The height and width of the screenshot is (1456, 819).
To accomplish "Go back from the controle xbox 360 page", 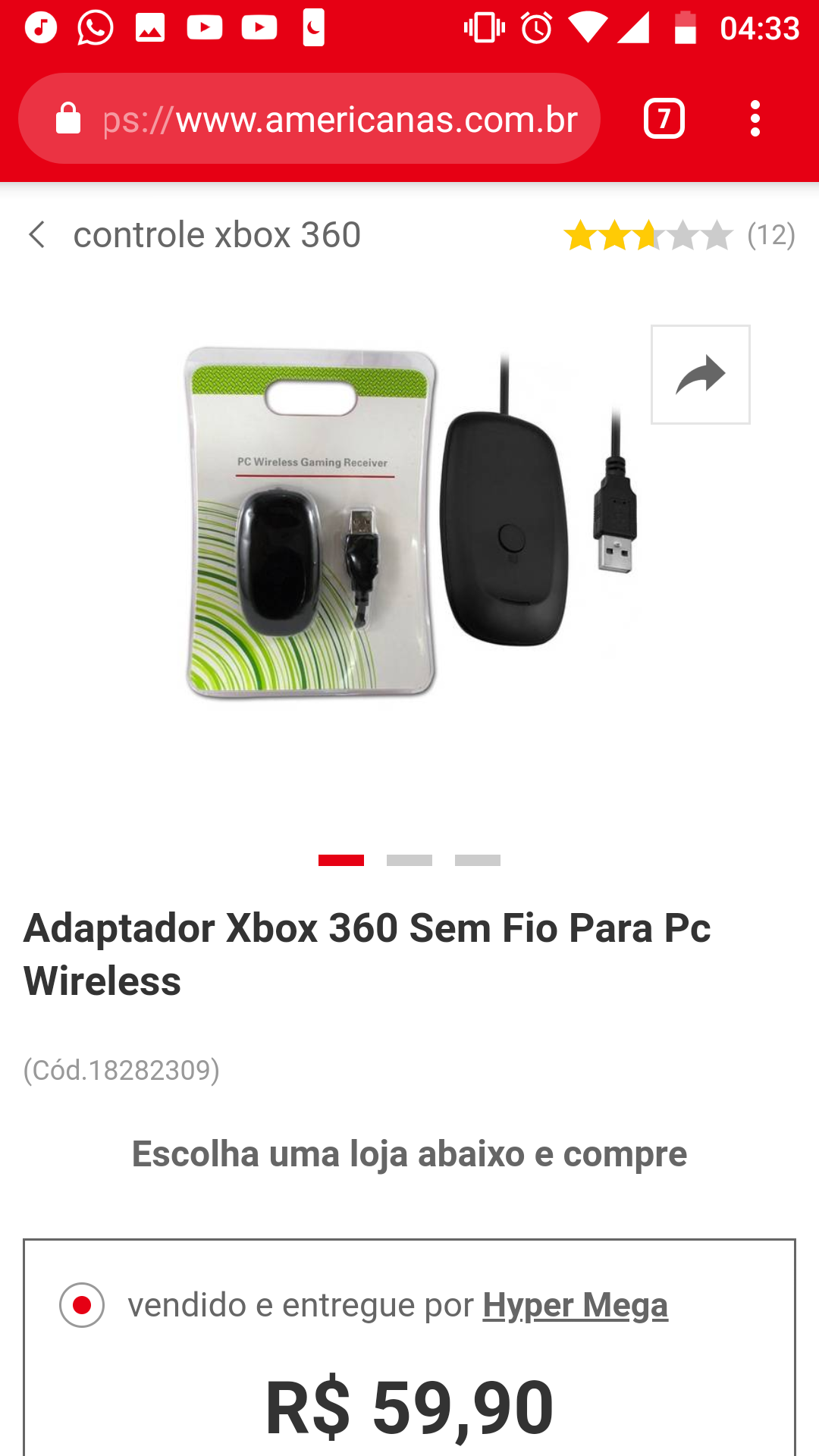I will tap(36, 235).
